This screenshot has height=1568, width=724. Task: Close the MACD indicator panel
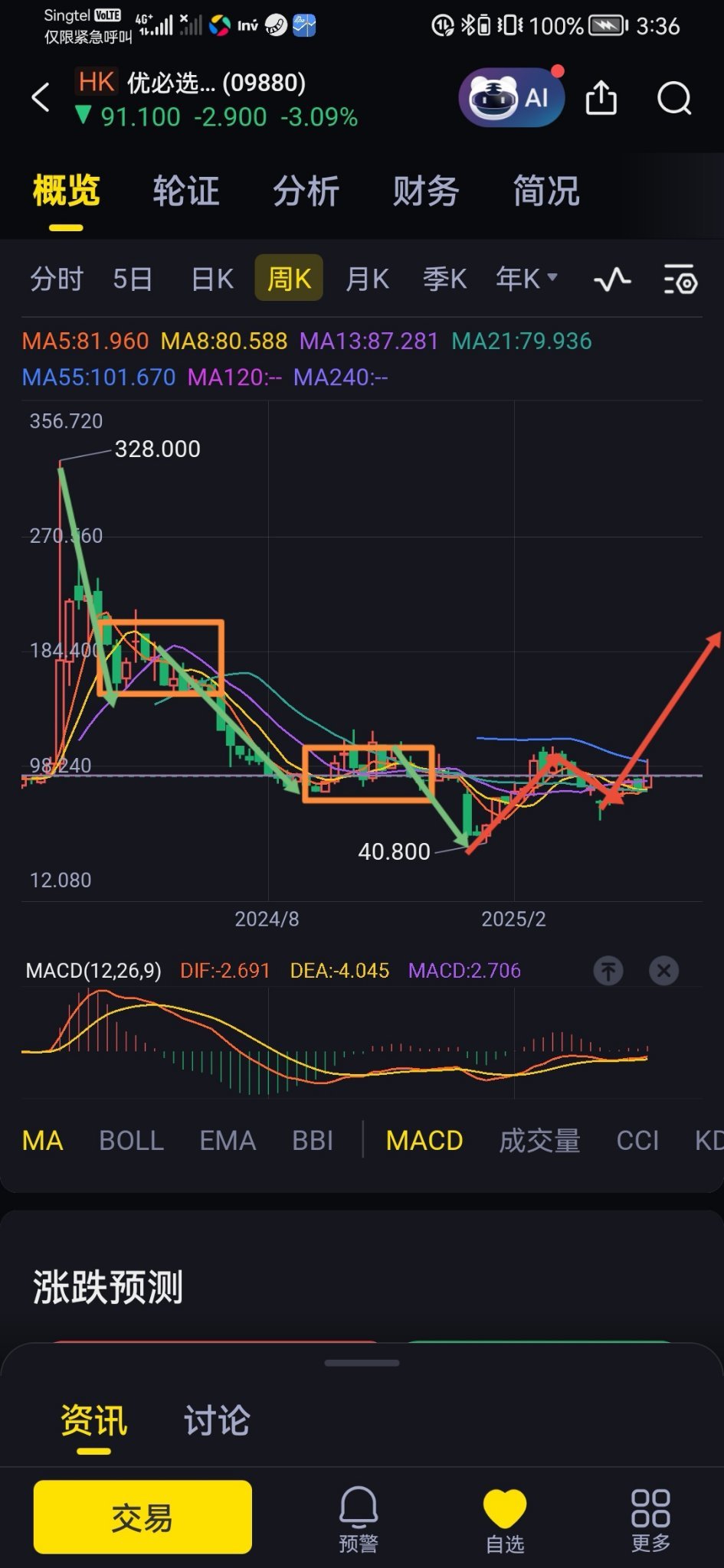(x=663, y=971)
